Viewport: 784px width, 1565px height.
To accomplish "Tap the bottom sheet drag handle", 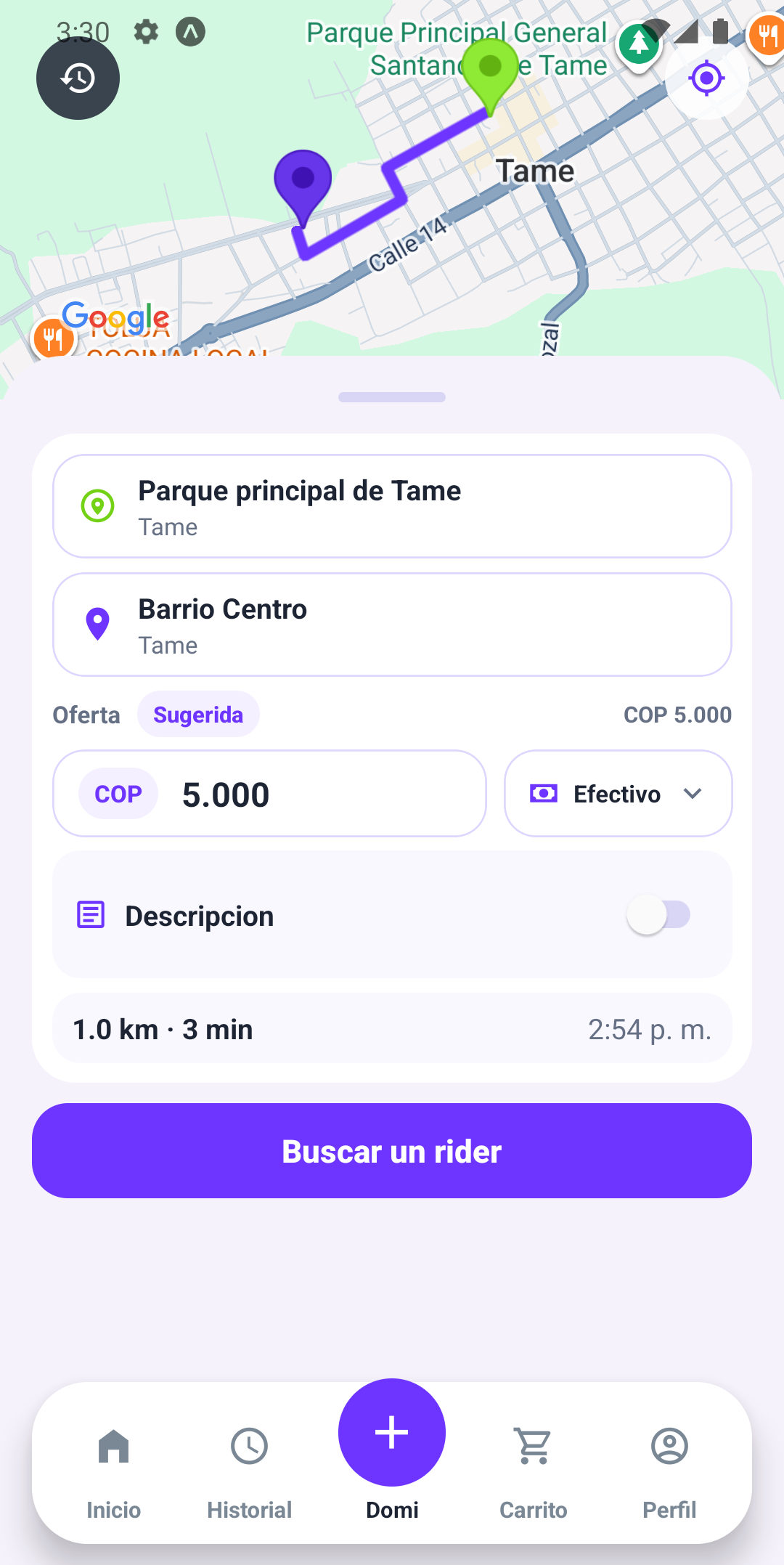I will pos(392,397).
